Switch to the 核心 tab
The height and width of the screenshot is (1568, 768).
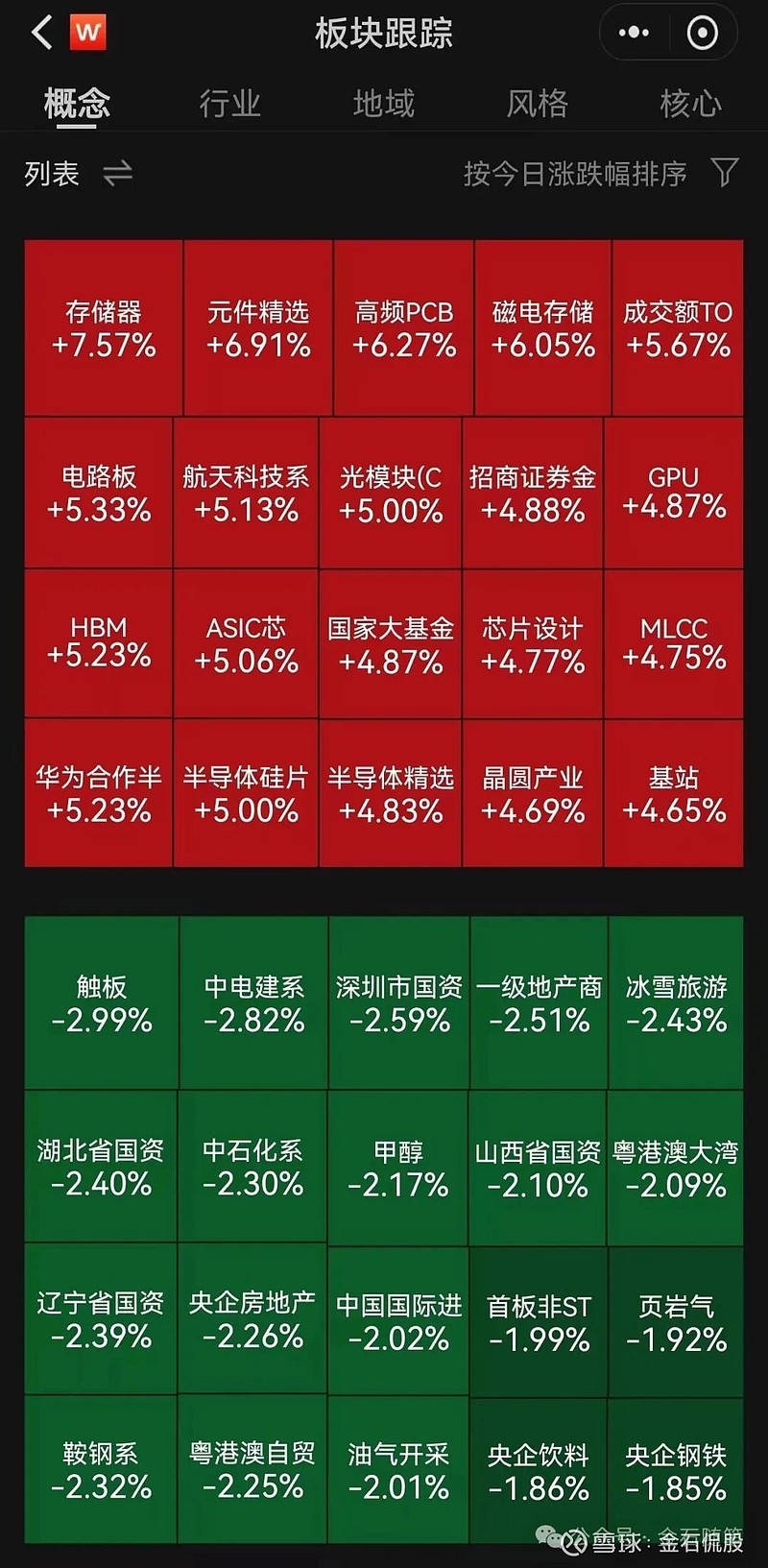(x=693, y=103)
